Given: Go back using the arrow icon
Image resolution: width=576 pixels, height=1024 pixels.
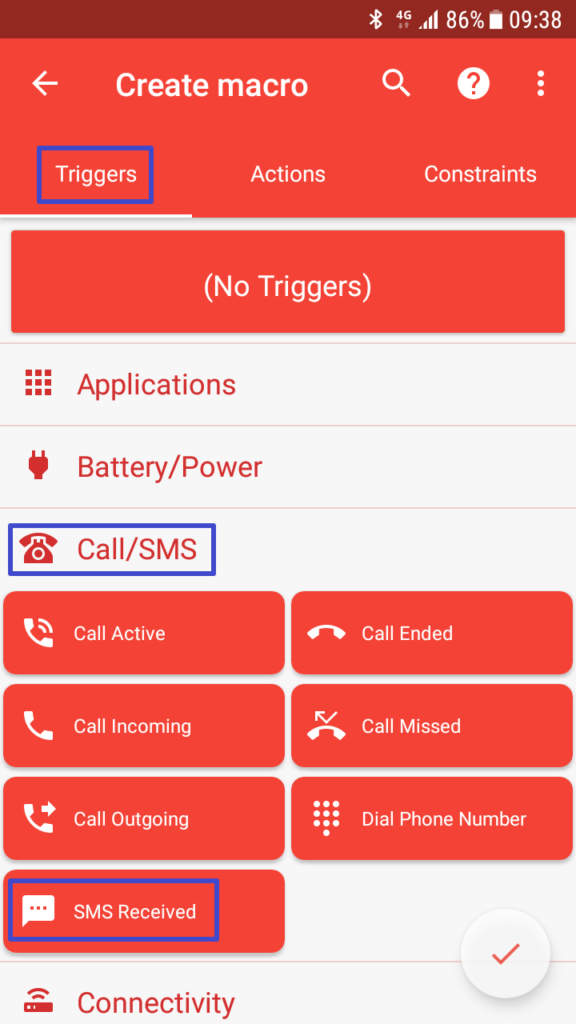Looking at the screenshot, I should pos(45,84).
